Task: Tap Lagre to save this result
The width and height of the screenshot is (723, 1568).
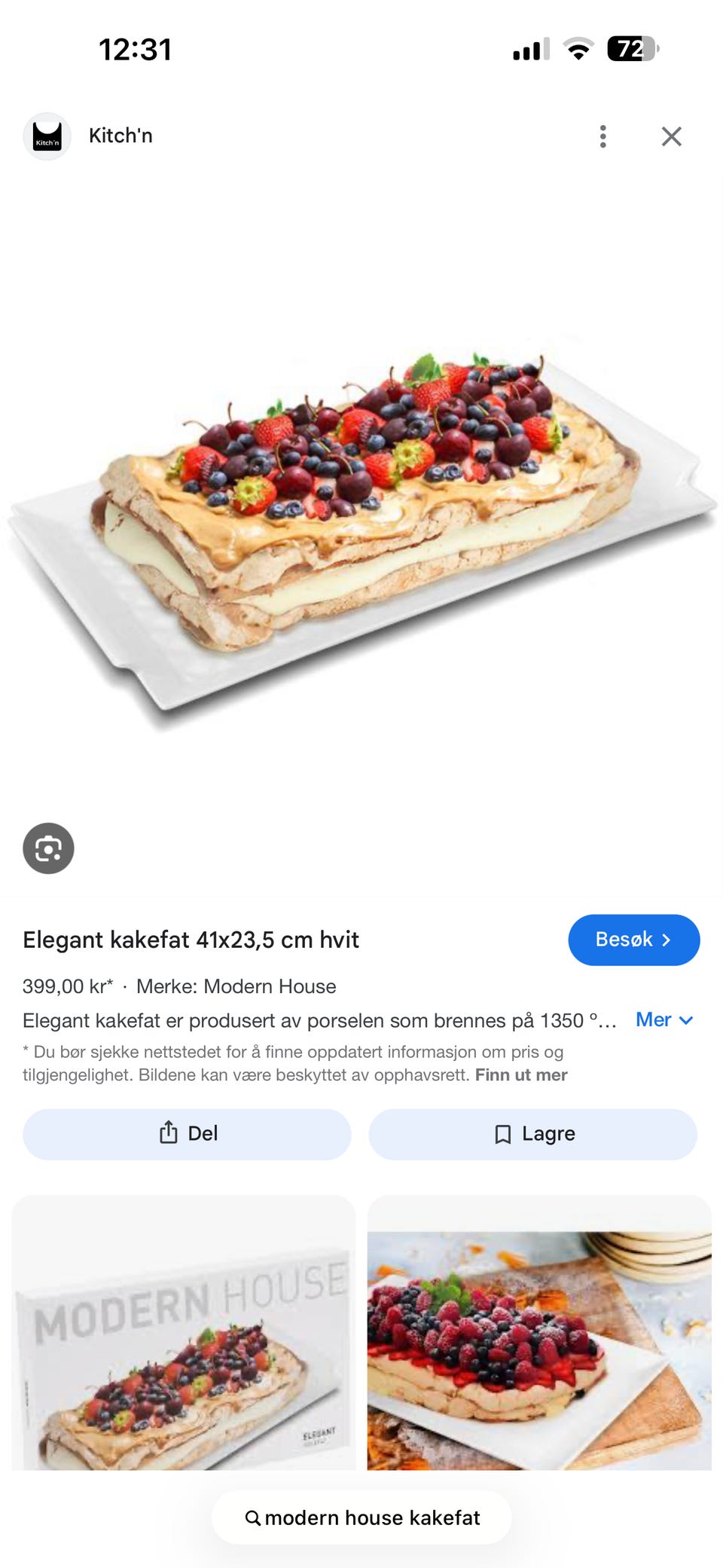Action: coord(532,1133)
